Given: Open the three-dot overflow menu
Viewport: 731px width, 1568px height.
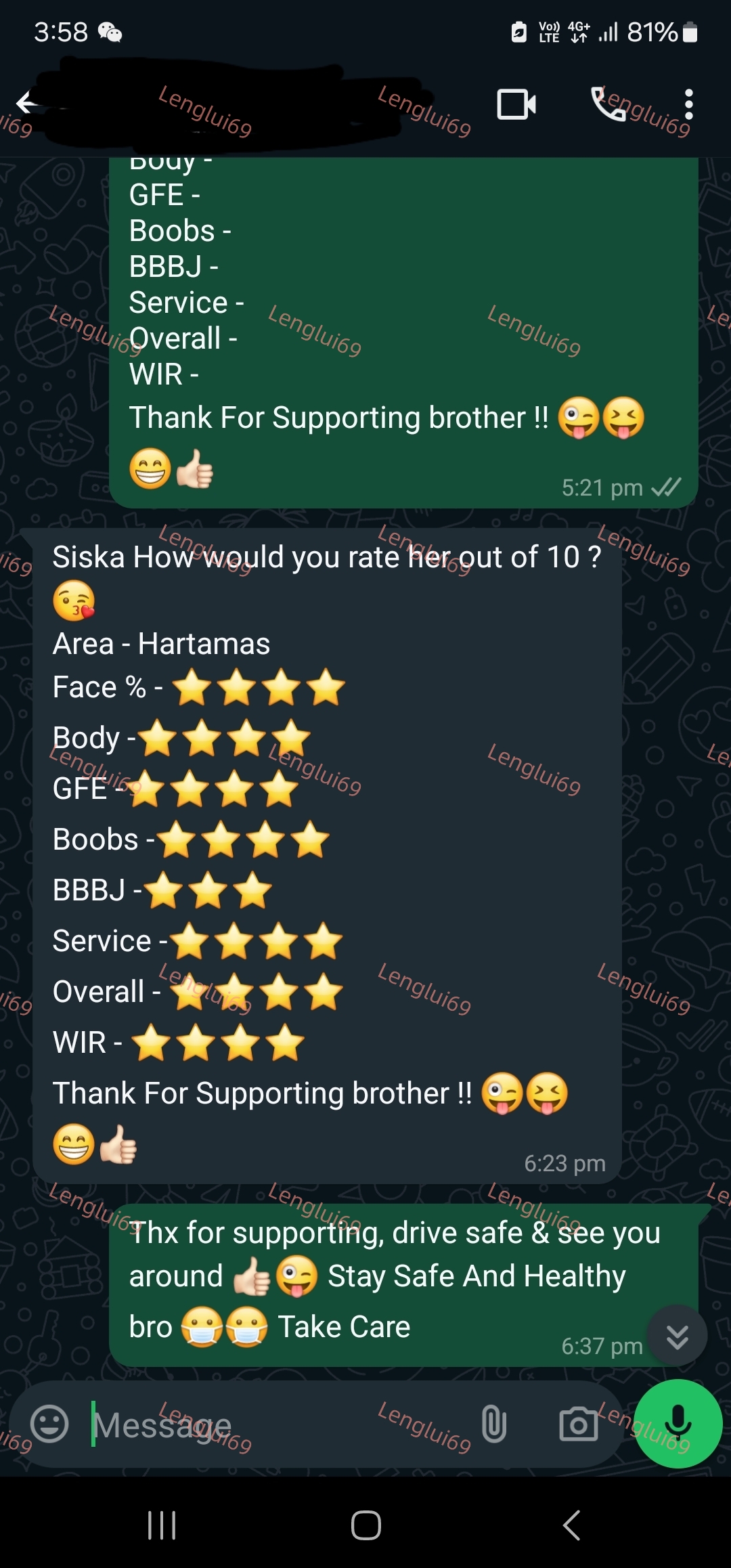Looking at the screenshot, I should click(688, 104).
